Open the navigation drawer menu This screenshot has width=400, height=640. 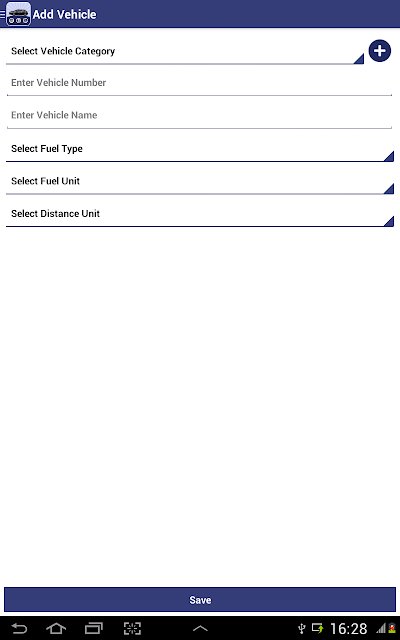(x=16, y=14)
